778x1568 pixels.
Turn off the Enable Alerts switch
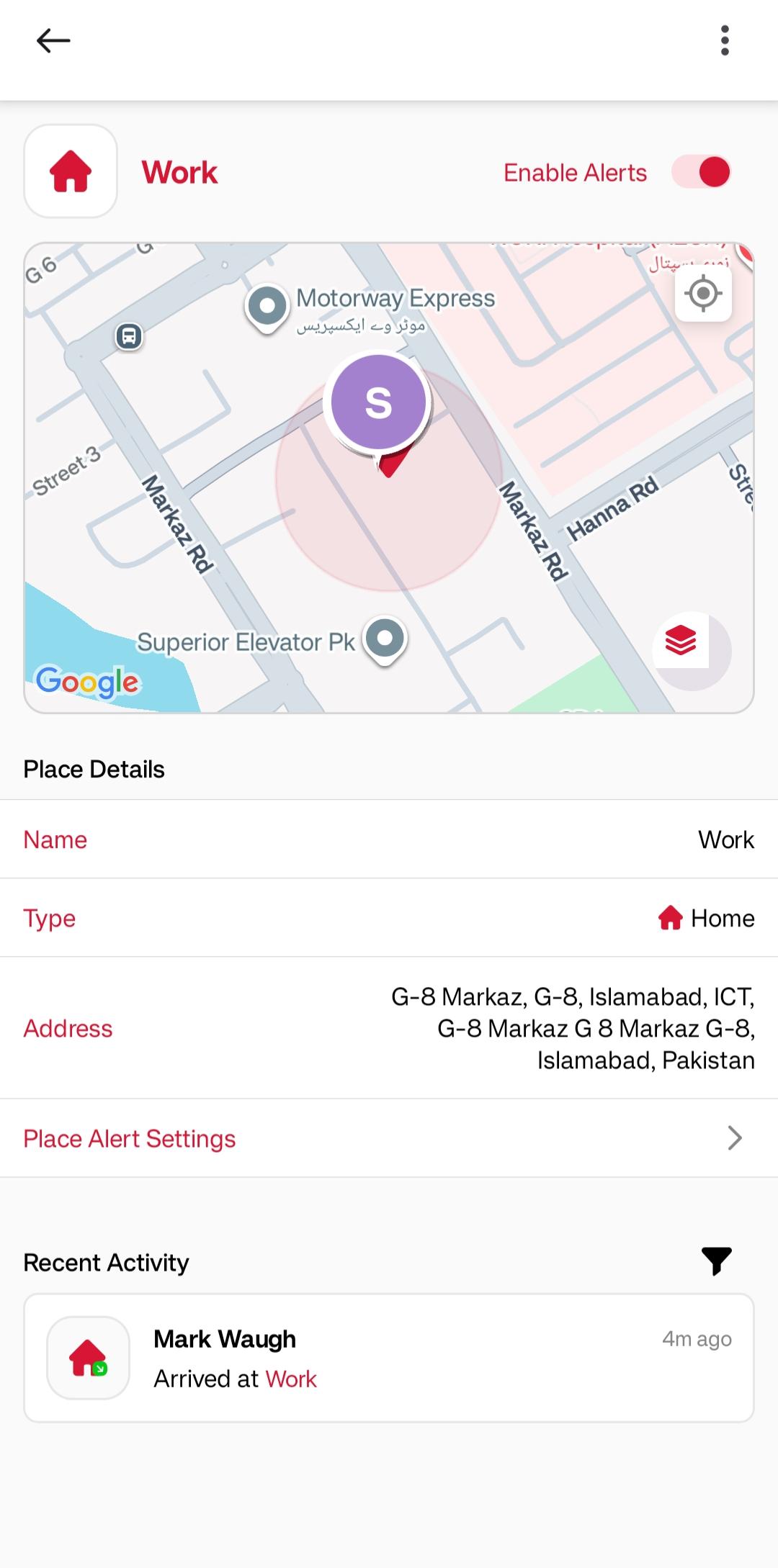point(702,173)
